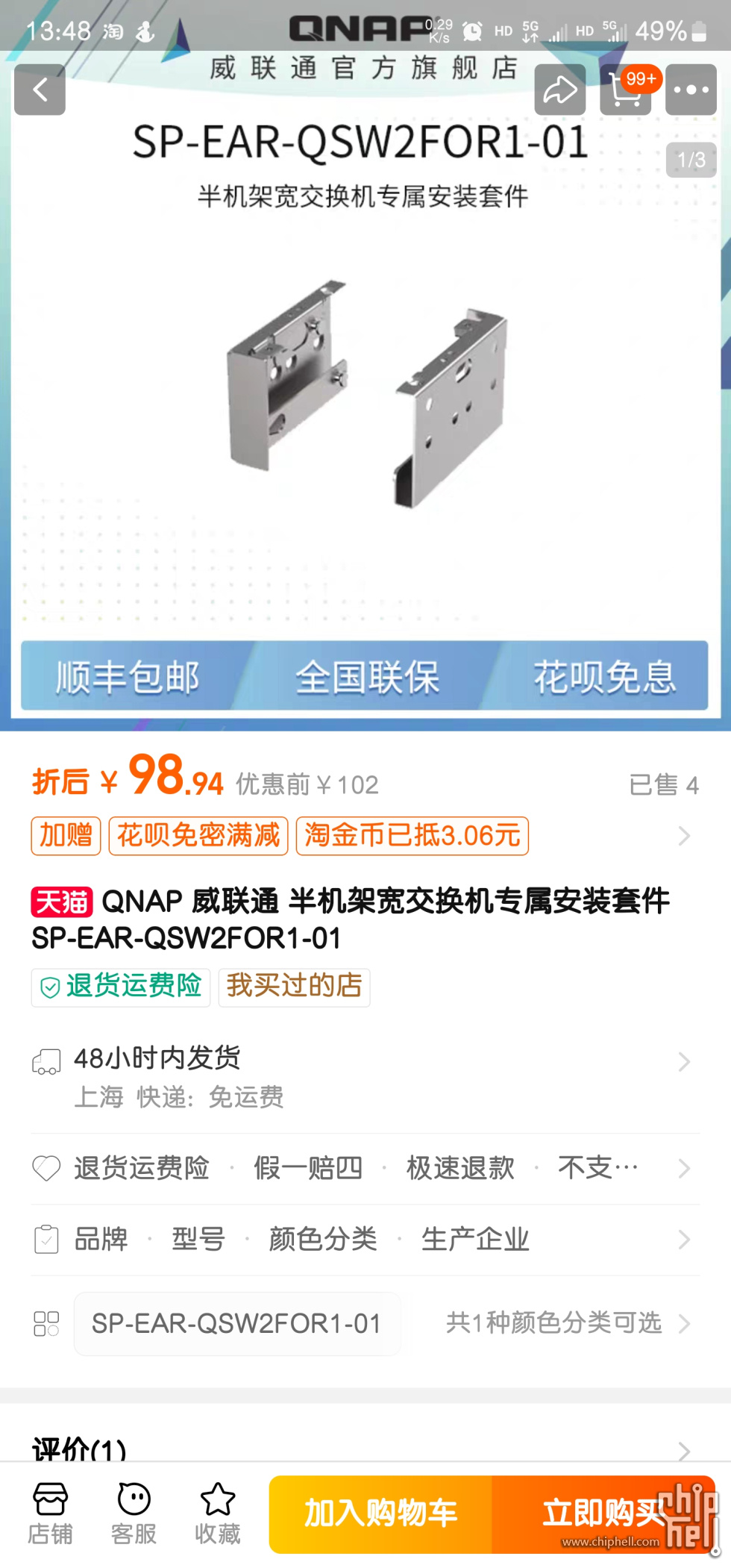731x1568 pixels.
Task: Open the three-dot overflow menu
Action: 691,90
